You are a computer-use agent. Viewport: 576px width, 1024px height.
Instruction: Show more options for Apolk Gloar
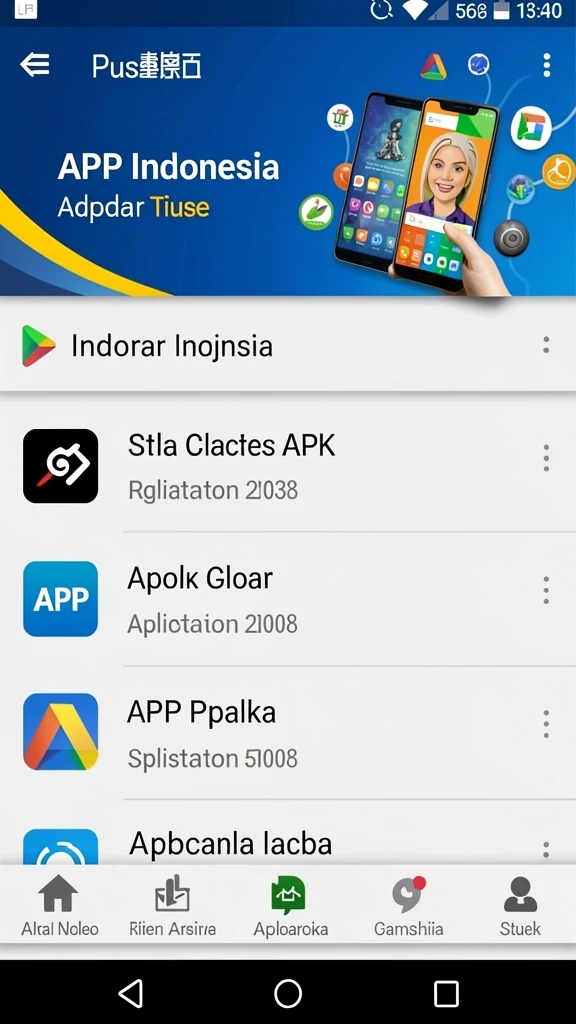tap(546, 590)
